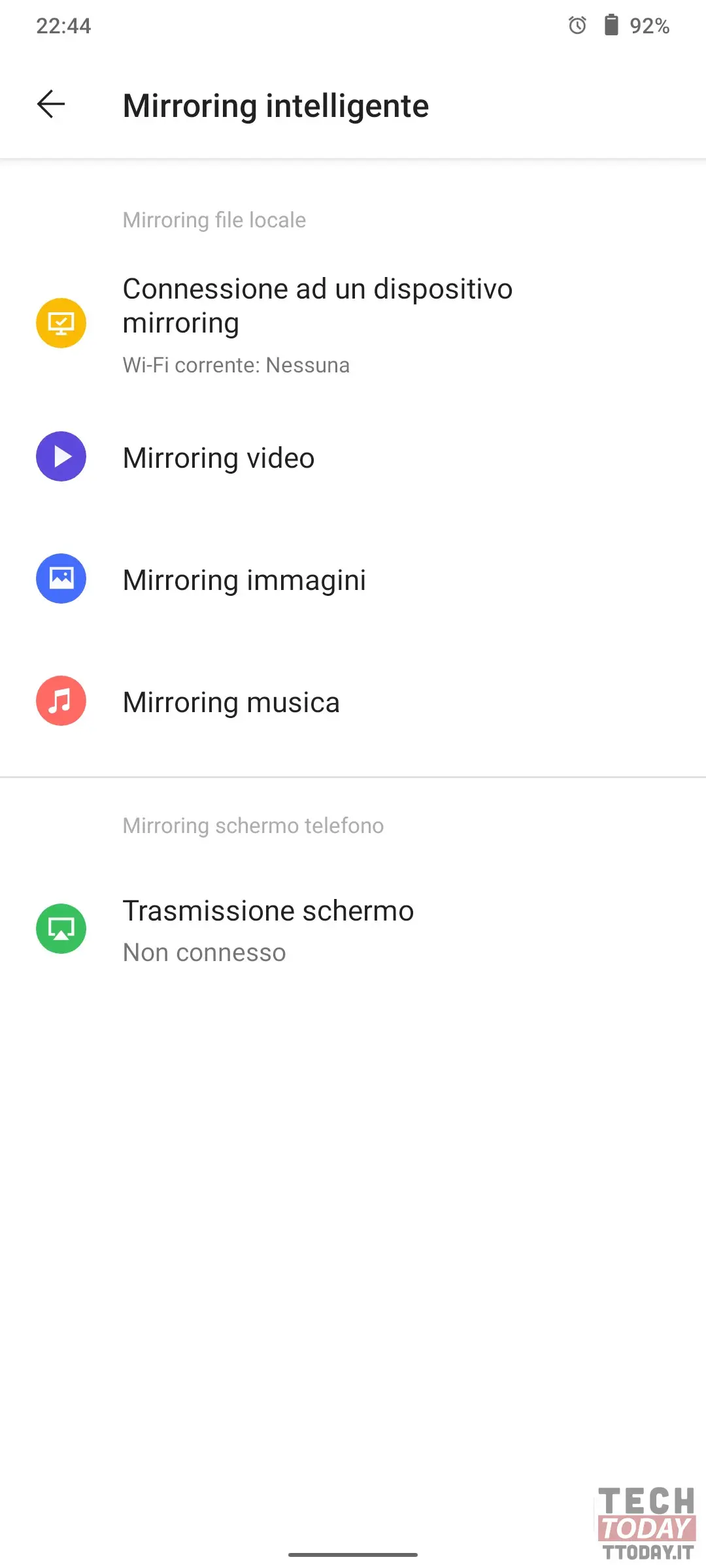Go back from Mirroring intelligente
Viewport: 706px width, 1568px height.
coord(51,105)
